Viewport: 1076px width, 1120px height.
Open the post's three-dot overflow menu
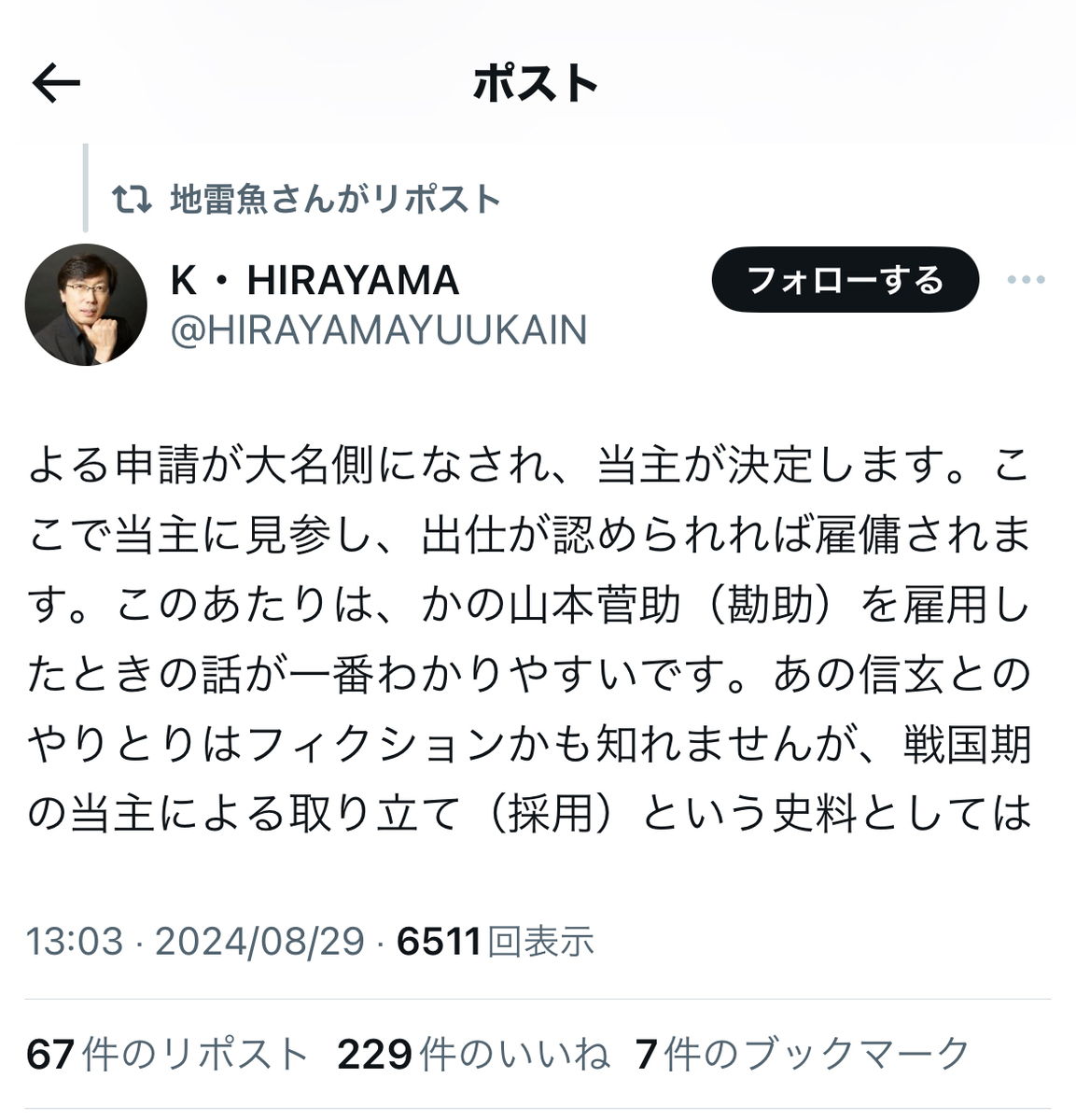1026,280
